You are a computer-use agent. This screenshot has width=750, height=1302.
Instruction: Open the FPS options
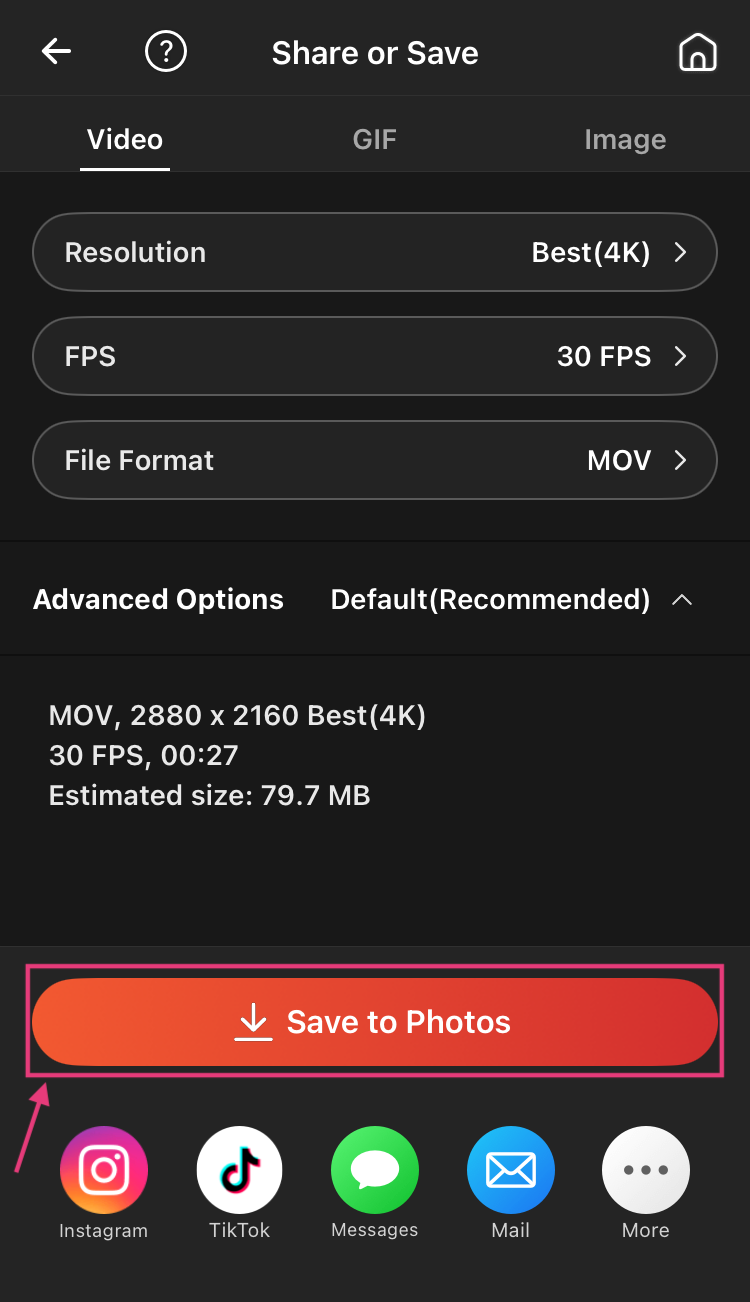click(x=375, y=356)
